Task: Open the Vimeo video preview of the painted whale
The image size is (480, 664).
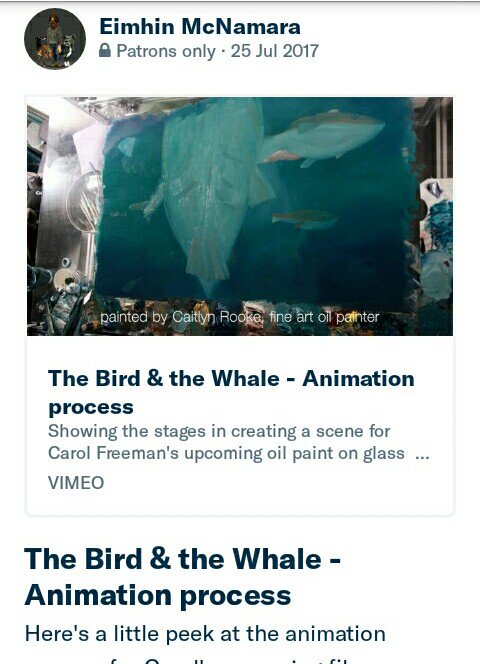Action: click(x=240, y=216)
